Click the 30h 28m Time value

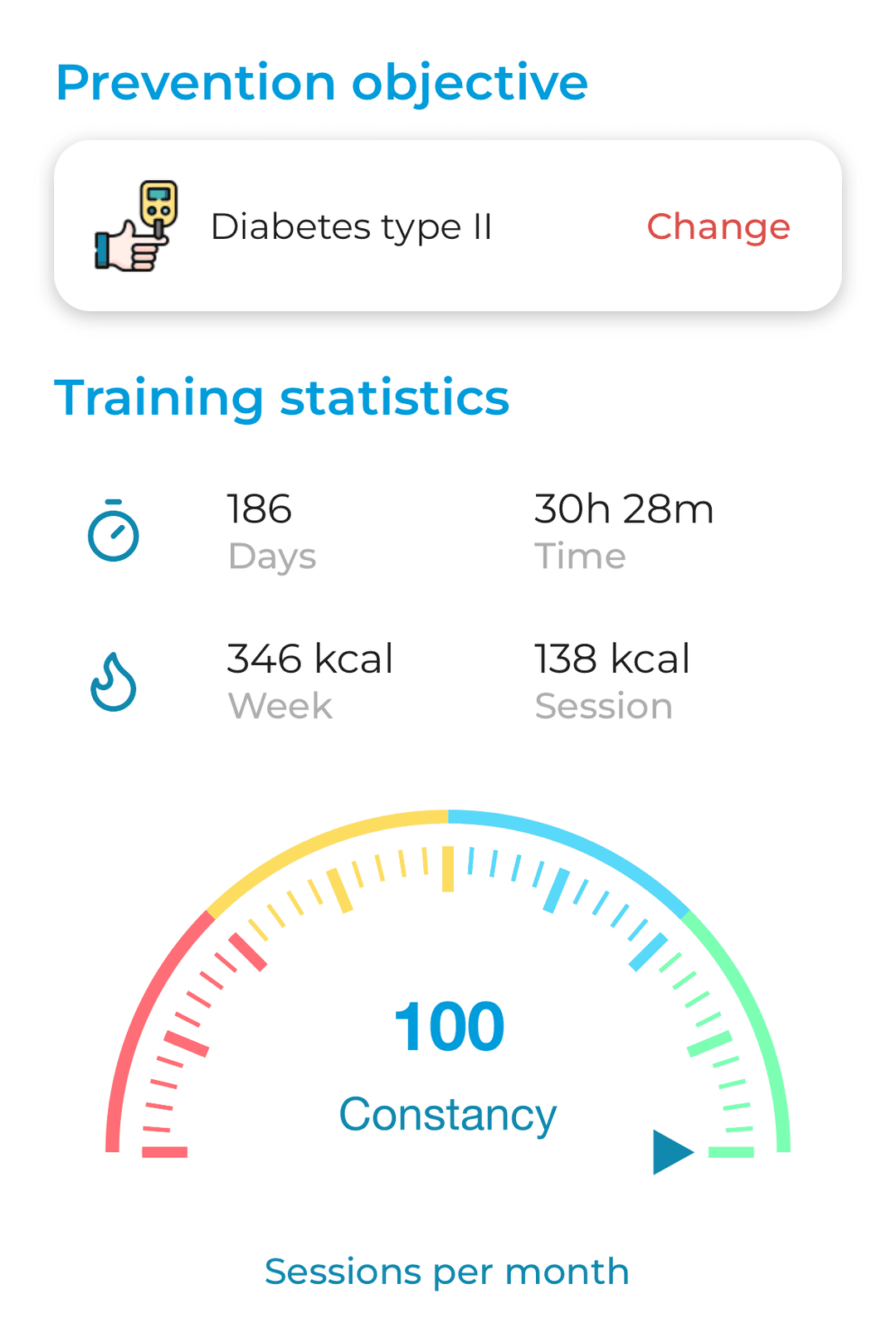tap(624, 510)
